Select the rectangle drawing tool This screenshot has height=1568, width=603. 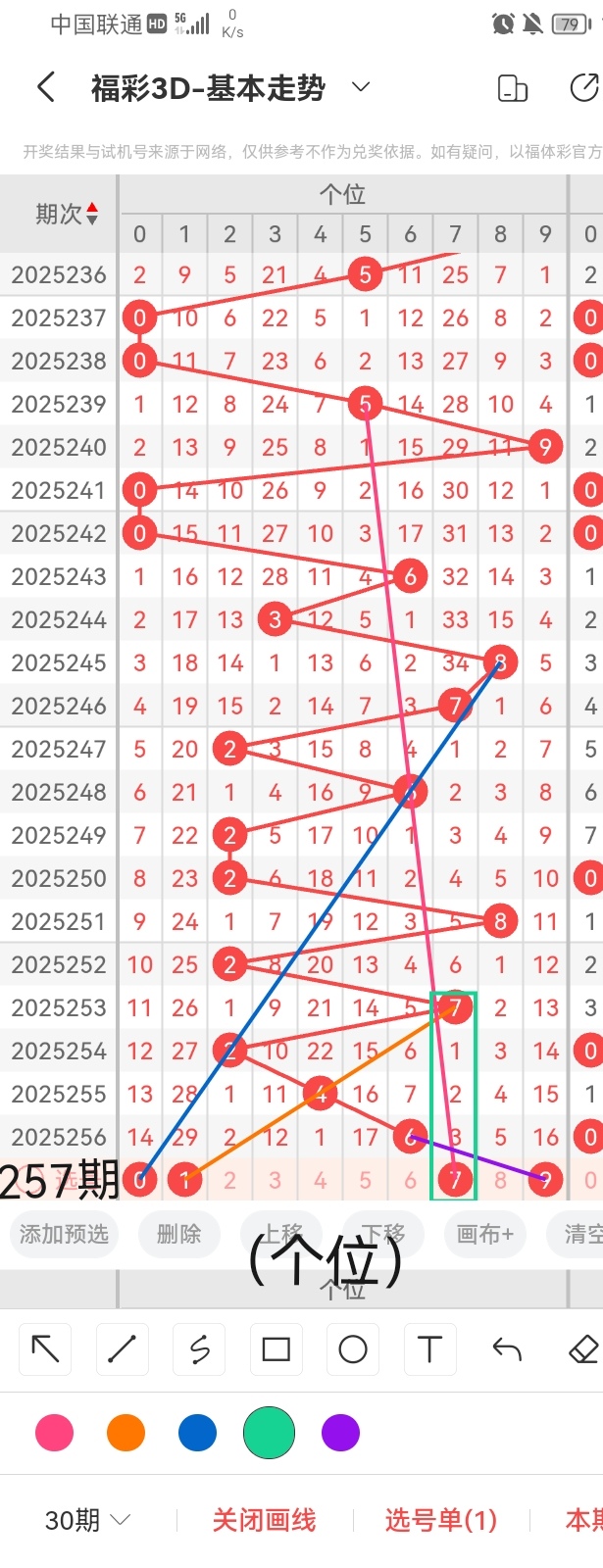[x=276, y=1349]
